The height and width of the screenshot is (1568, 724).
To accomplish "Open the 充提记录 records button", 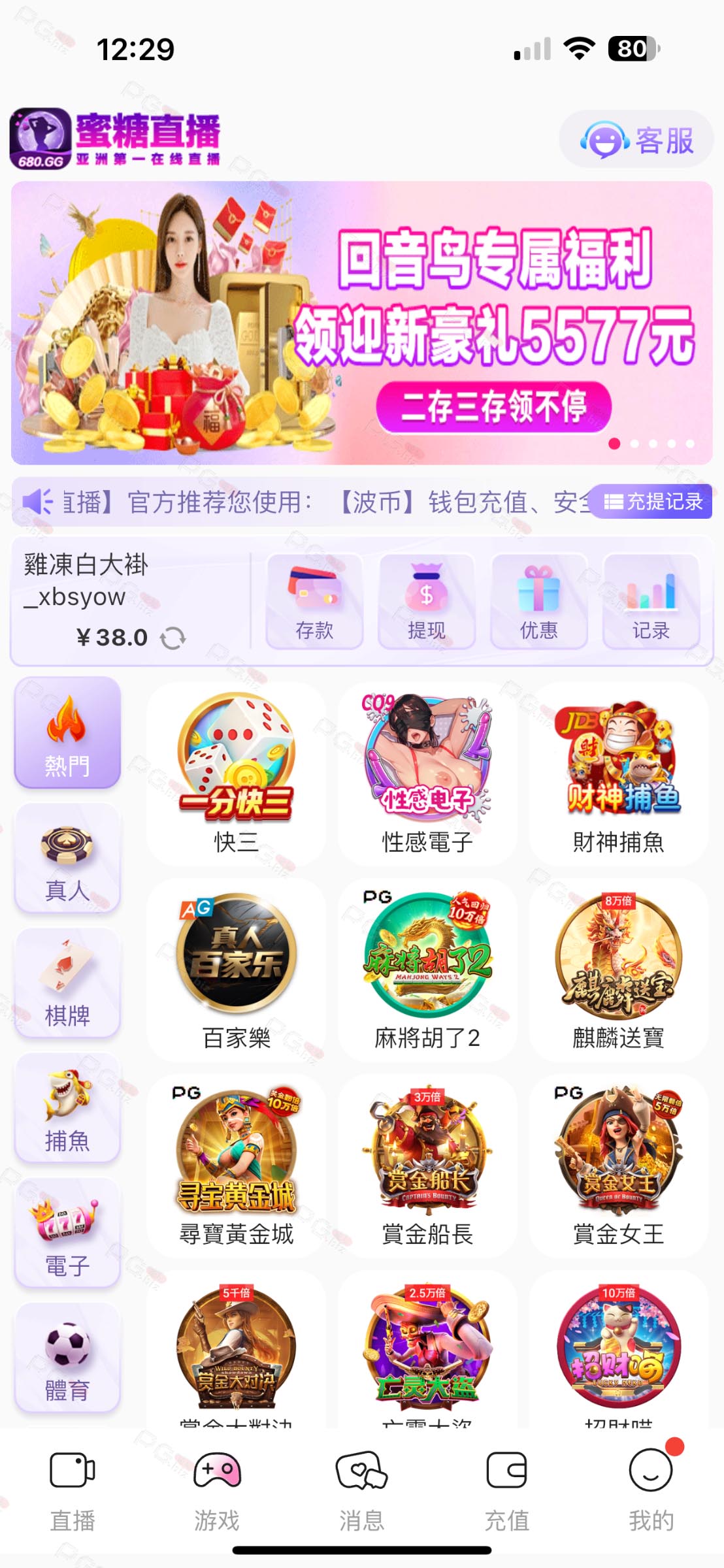I will (651, 501).
